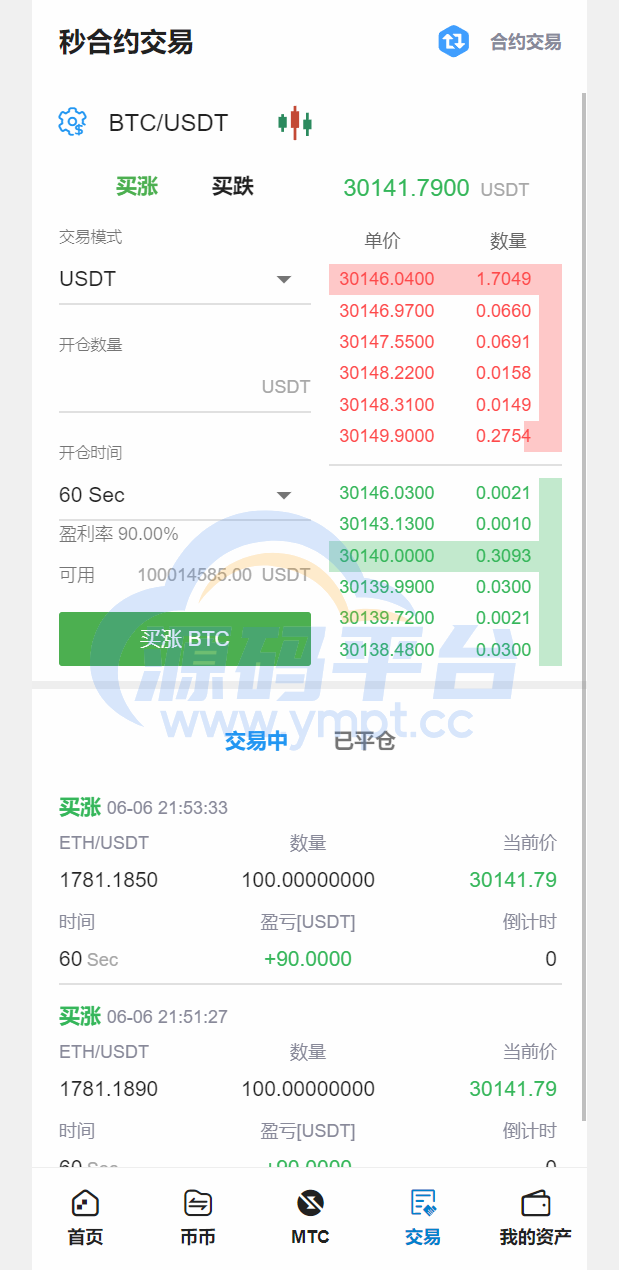Focus the 开仓数量 input field
The image size is (619, 1270).
160,387
